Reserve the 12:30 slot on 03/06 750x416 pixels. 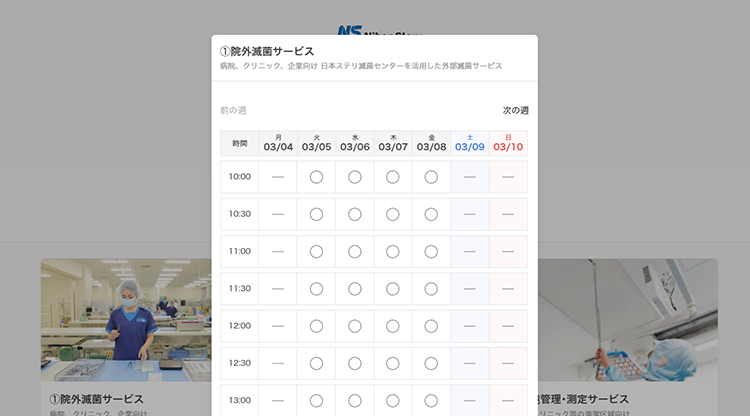[355, 363]
